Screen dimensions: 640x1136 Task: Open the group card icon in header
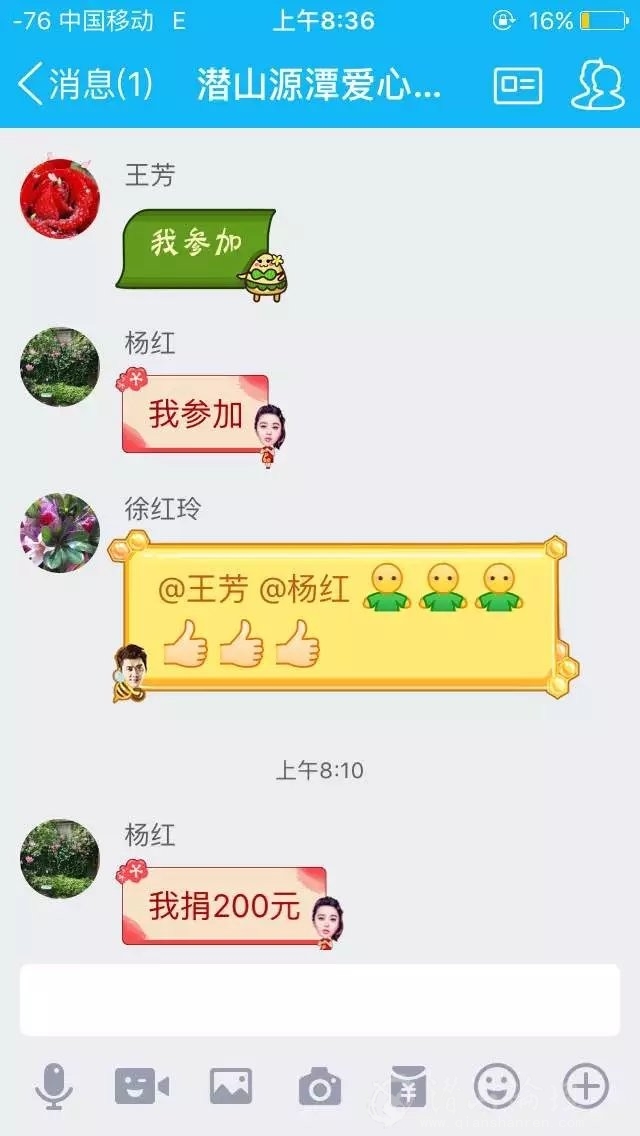tap(518, 85)
